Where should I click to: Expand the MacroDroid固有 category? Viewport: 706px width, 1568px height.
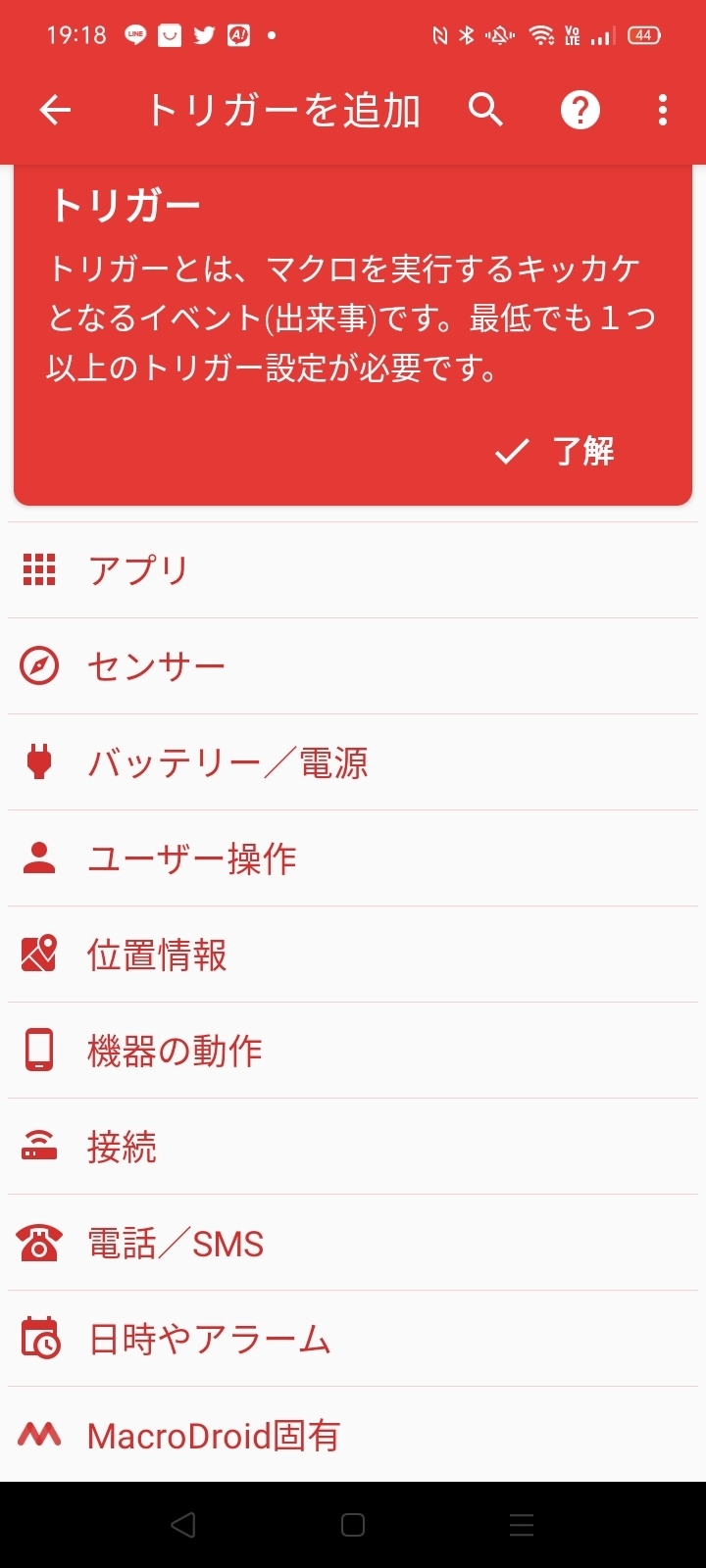(x=353, y=1435)
